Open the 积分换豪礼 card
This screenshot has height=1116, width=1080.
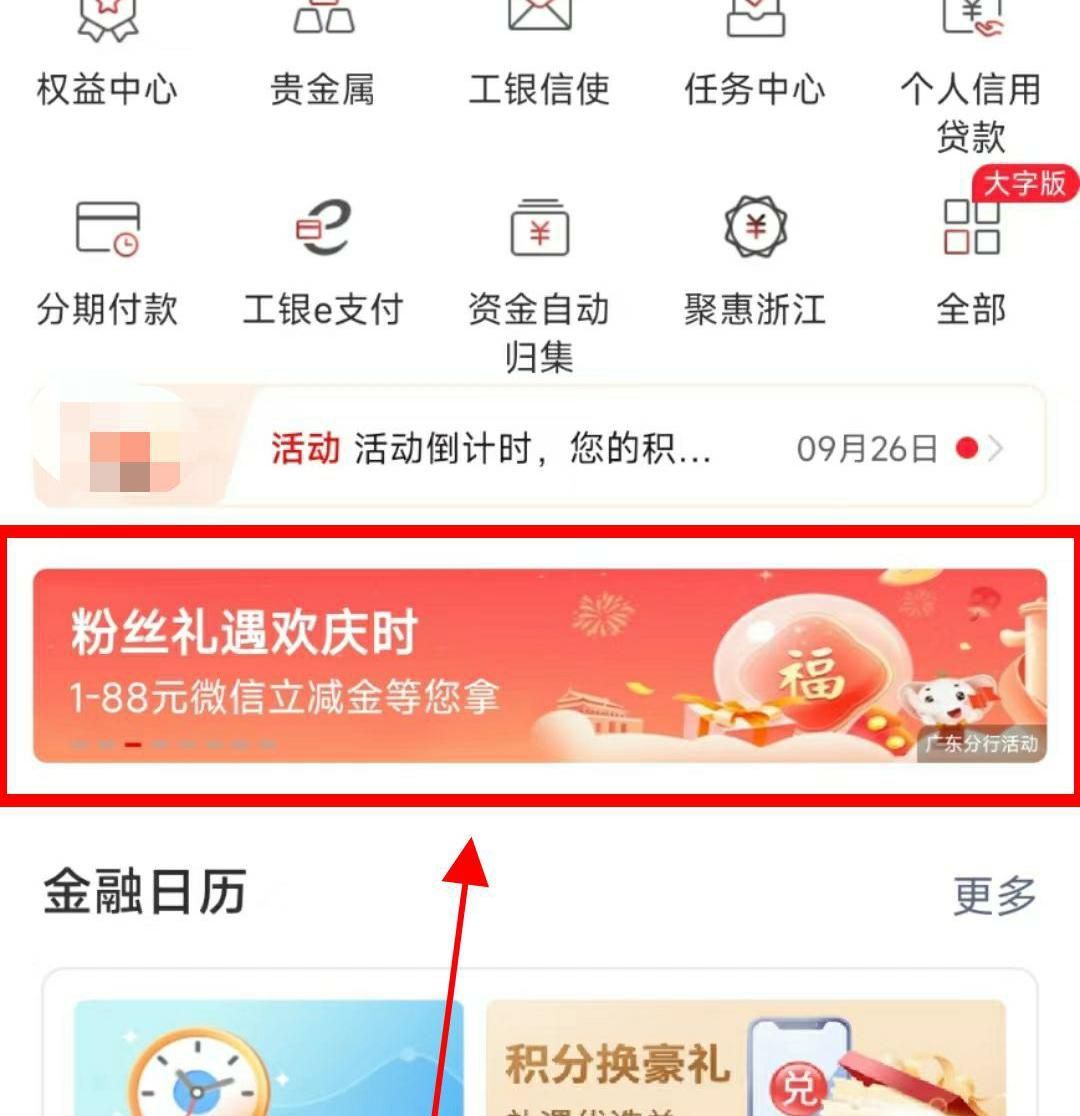coord(745,1060)
